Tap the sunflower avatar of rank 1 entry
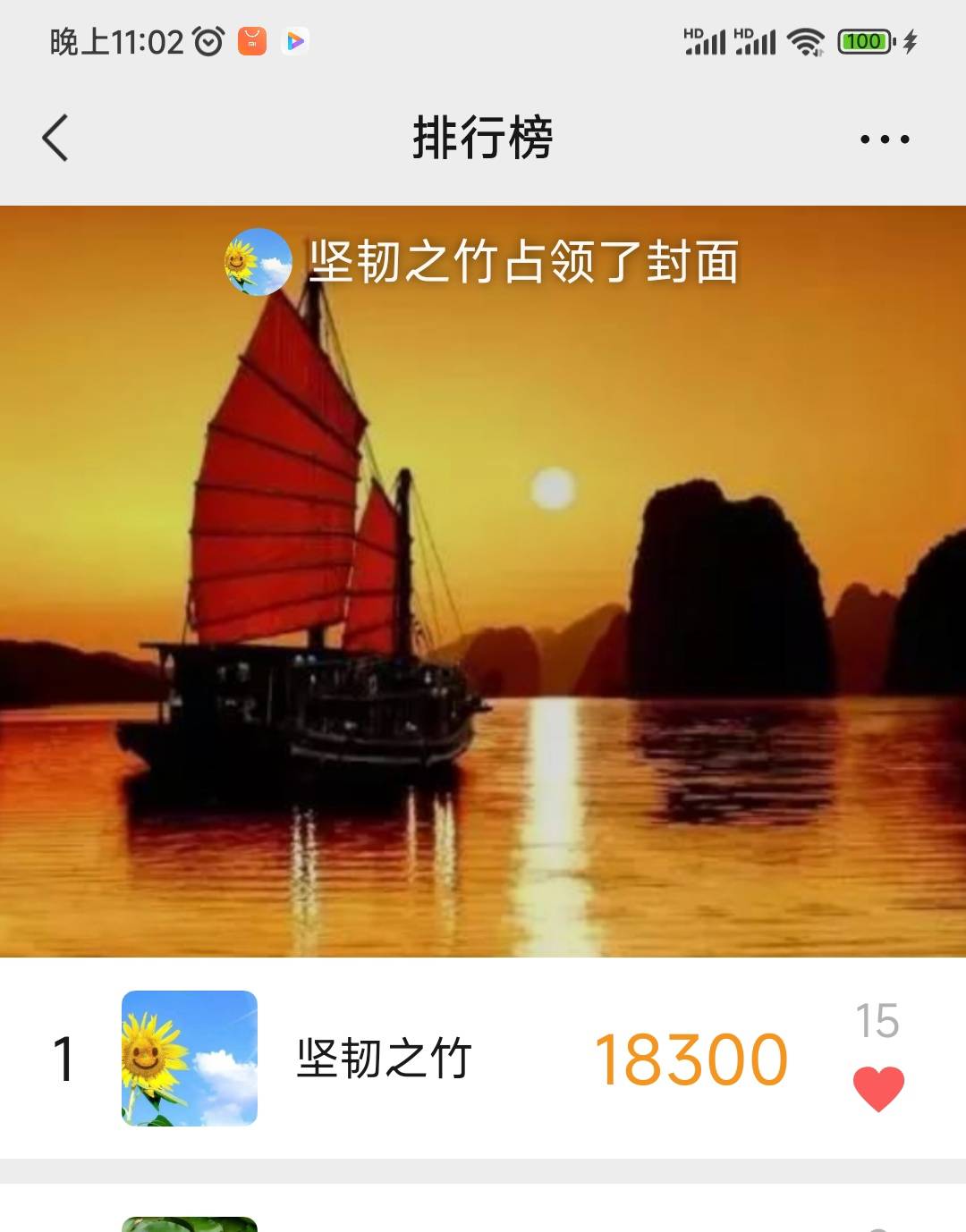 (x=188, y=1057)
